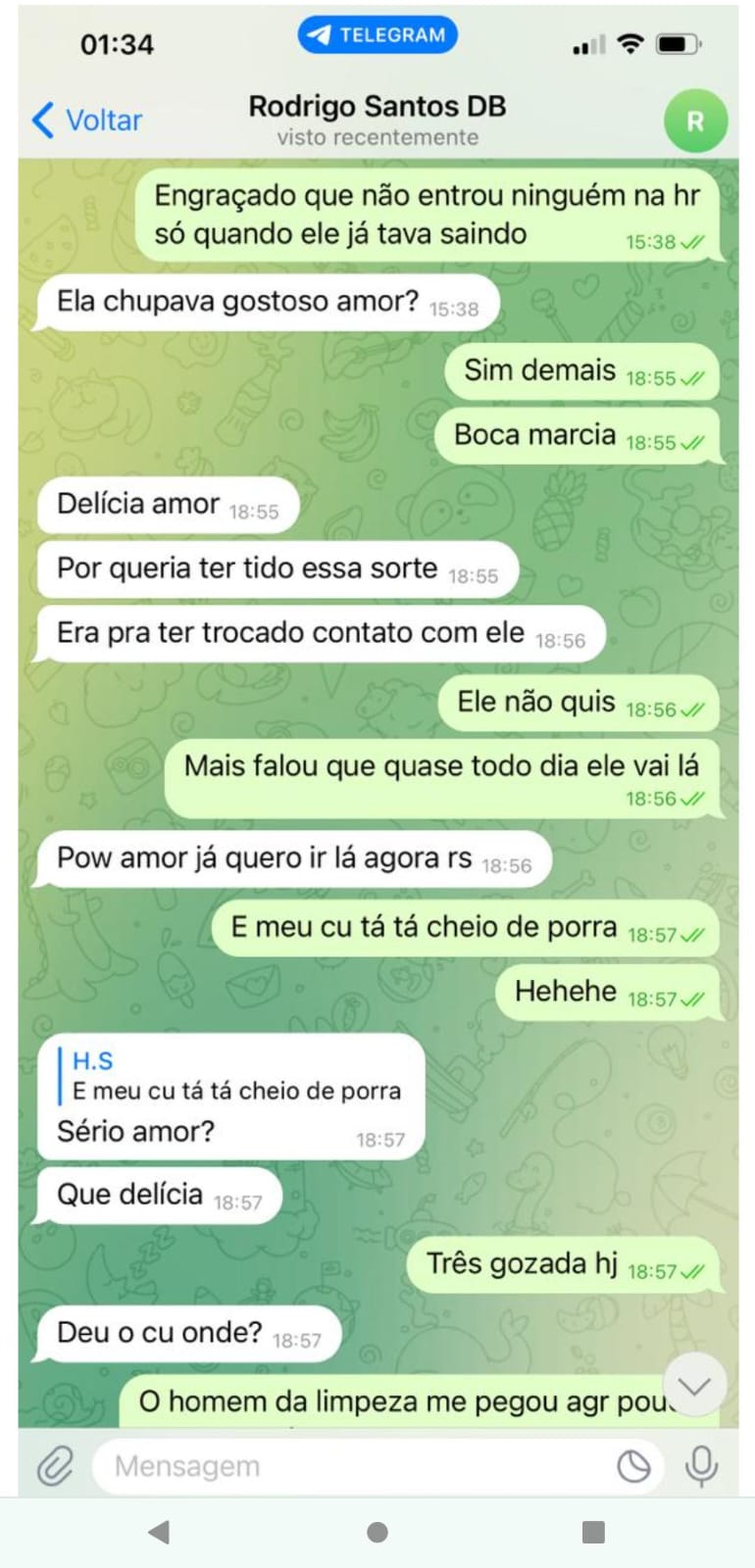
Task: Open the Rodrigo Santos DB chat info header
Action: click(x=377, y=120)
